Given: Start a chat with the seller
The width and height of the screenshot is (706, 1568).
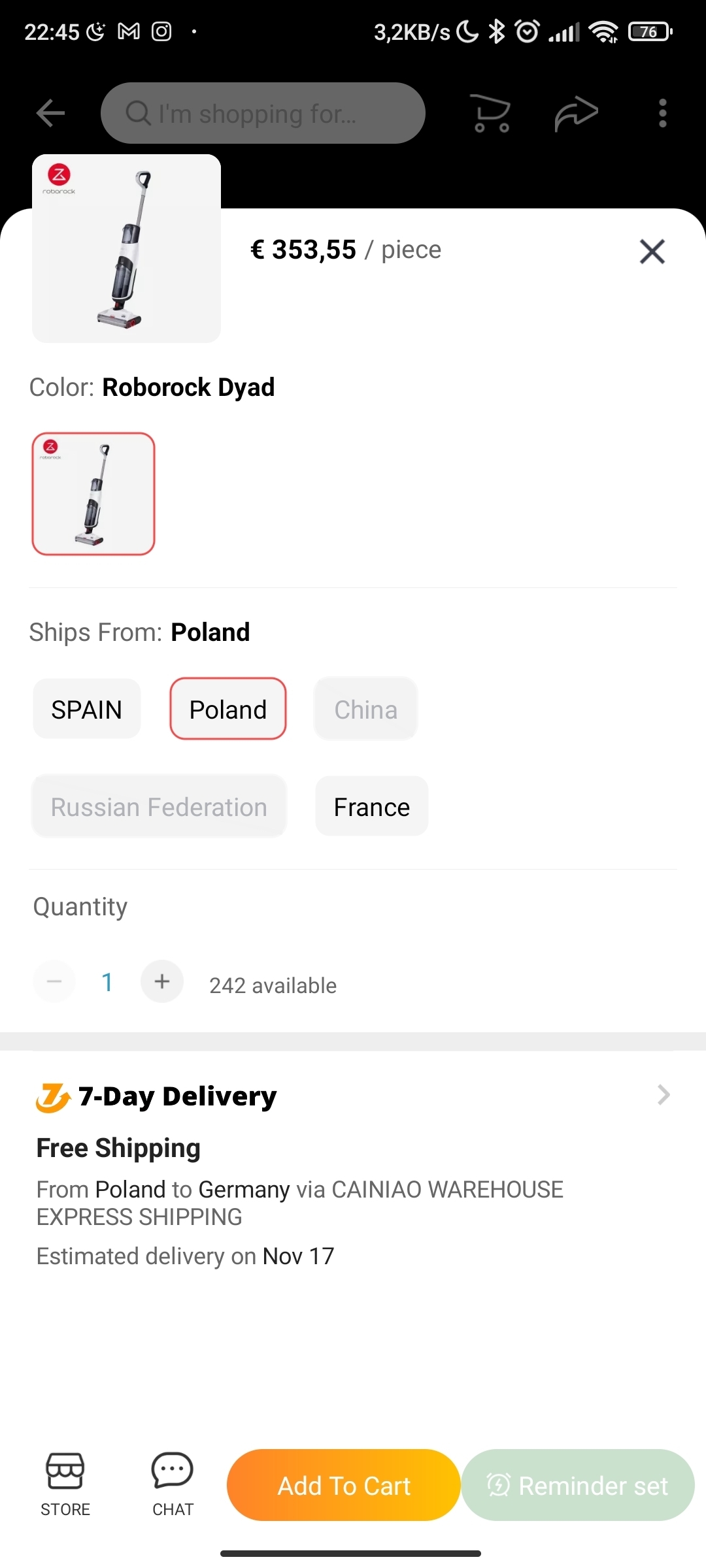Looking at the screenshot, I should point(173,1484).
